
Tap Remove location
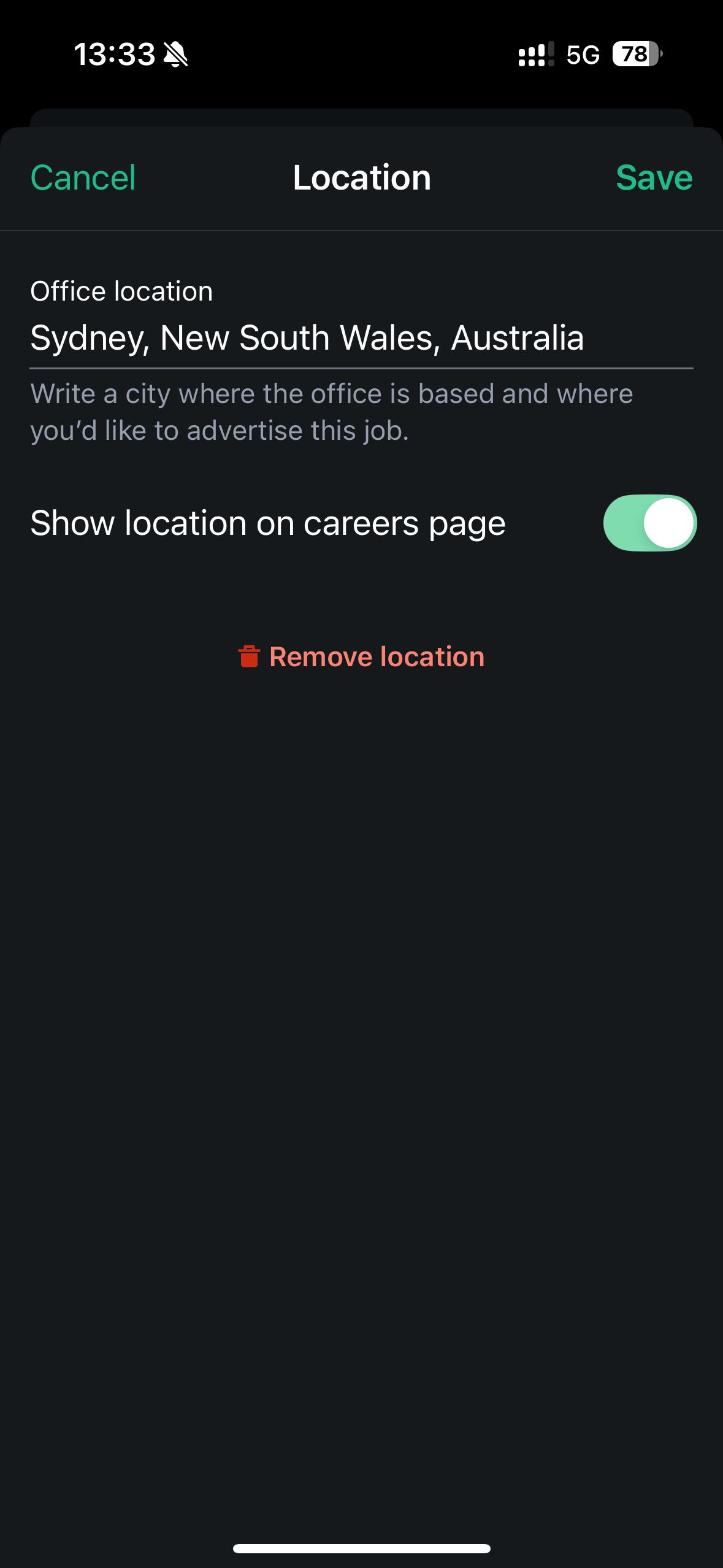[362, 657]
